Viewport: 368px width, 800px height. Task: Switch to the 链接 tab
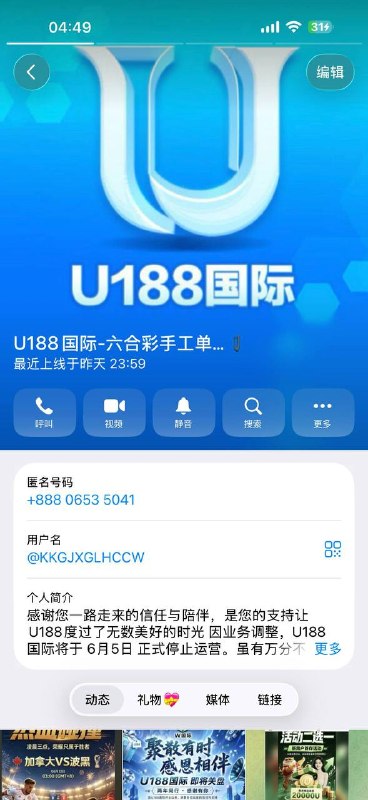point(270,699)
